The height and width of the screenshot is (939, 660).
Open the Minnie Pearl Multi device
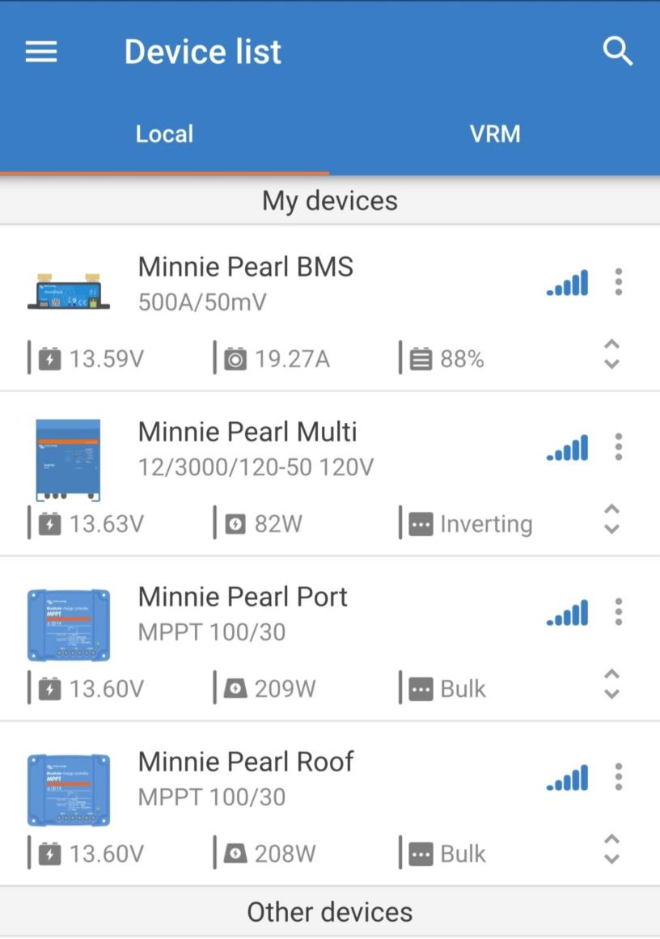(x=247, y=447)
